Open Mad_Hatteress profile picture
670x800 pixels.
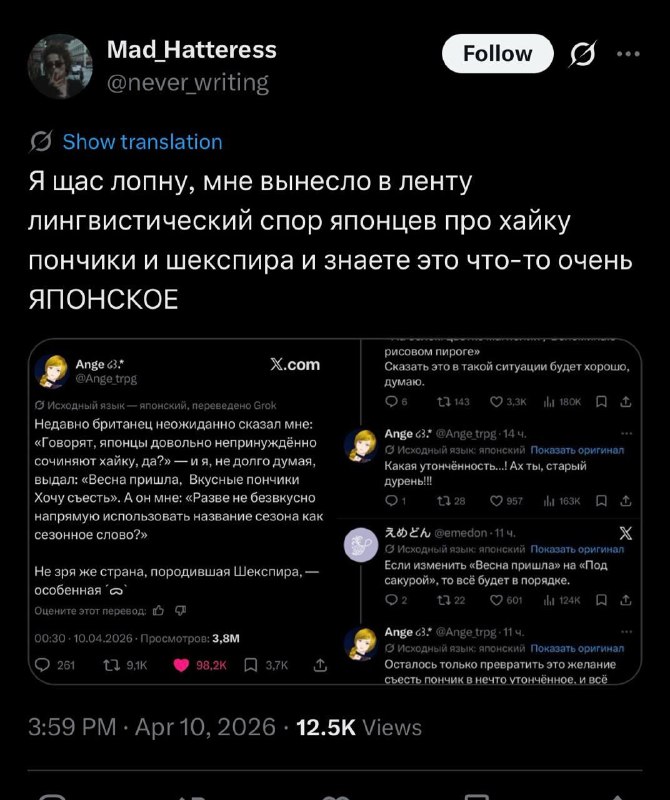(60, 66)
